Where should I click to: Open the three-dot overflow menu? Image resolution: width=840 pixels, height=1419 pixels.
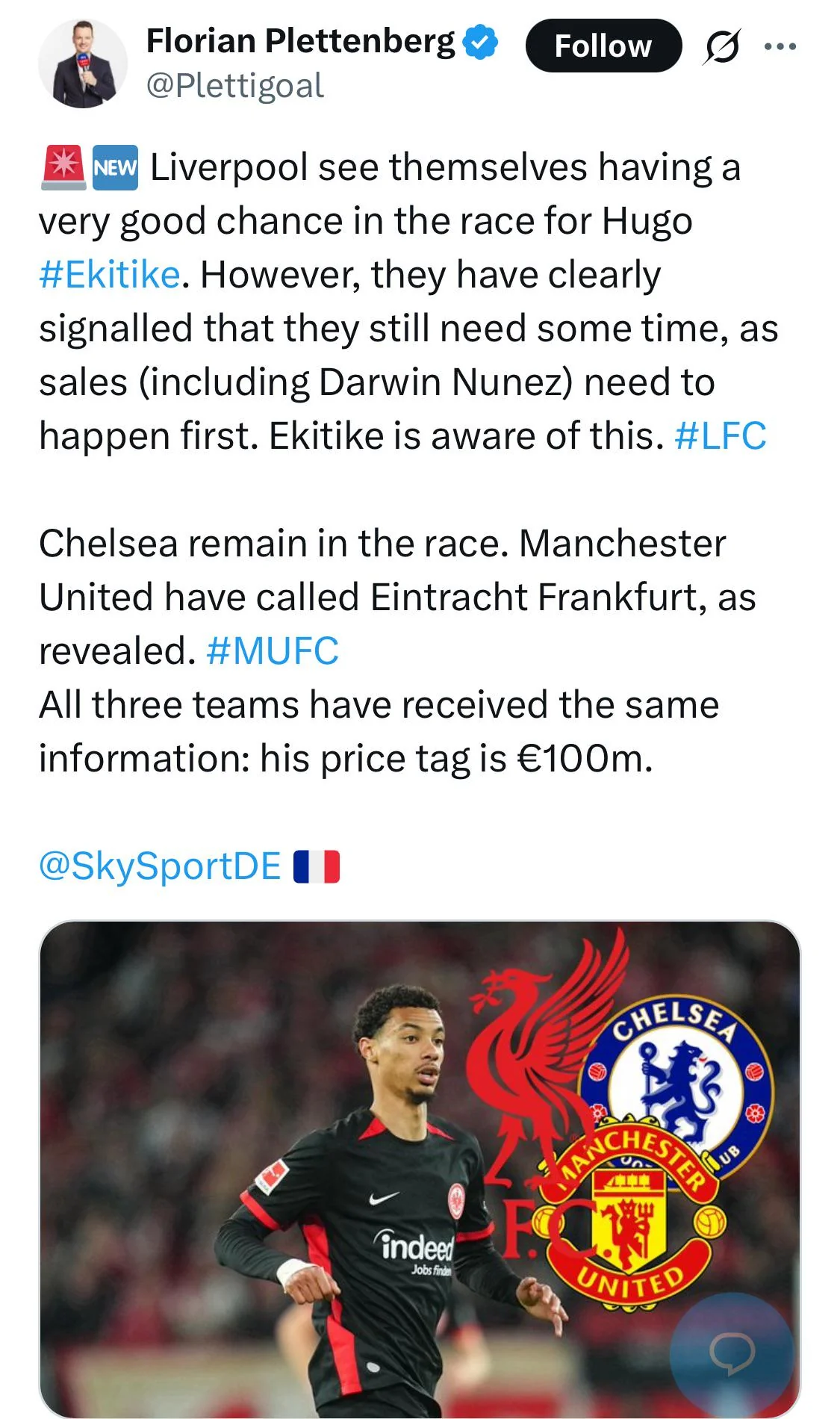coord(780,46)
